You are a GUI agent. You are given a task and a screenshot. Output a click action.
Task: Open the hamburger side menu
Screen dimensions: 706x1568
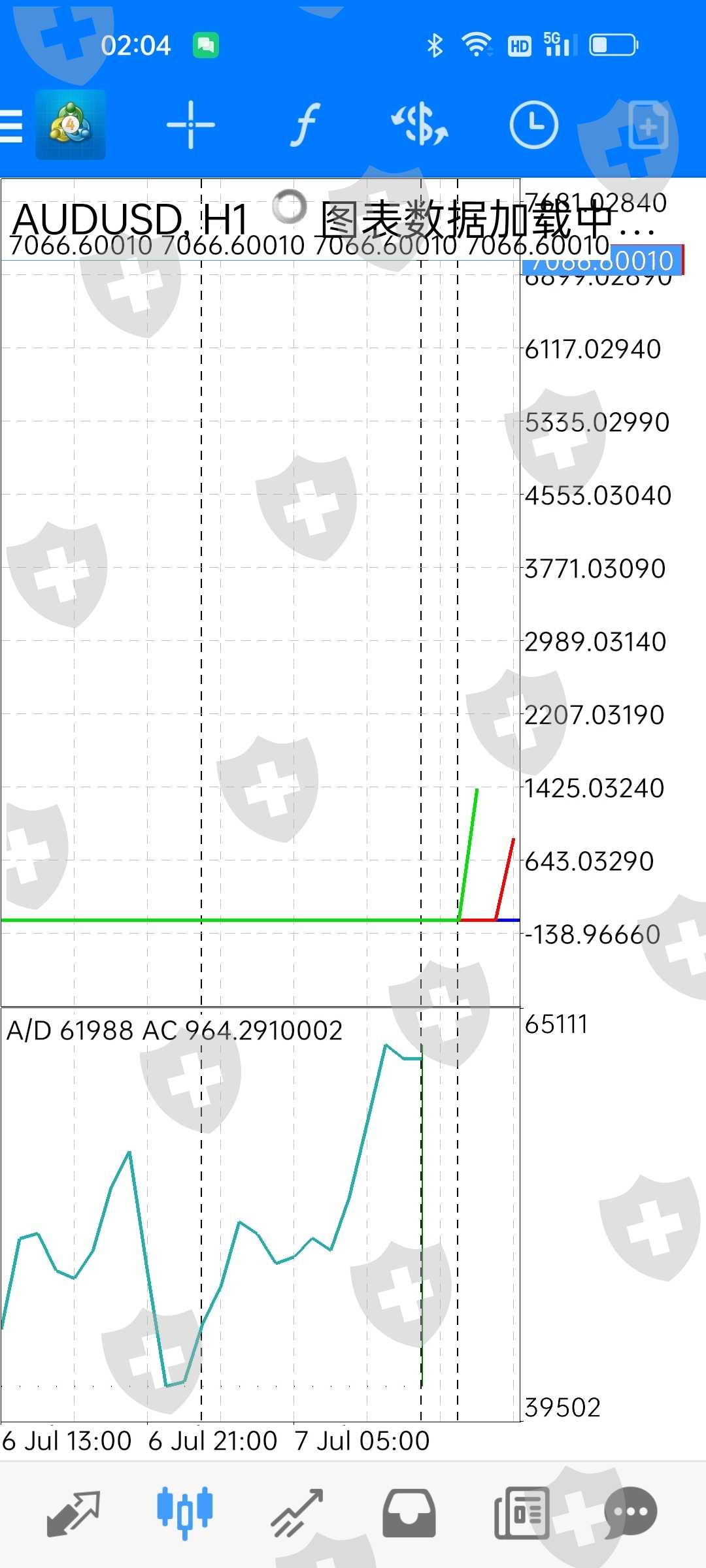(11, 125)
